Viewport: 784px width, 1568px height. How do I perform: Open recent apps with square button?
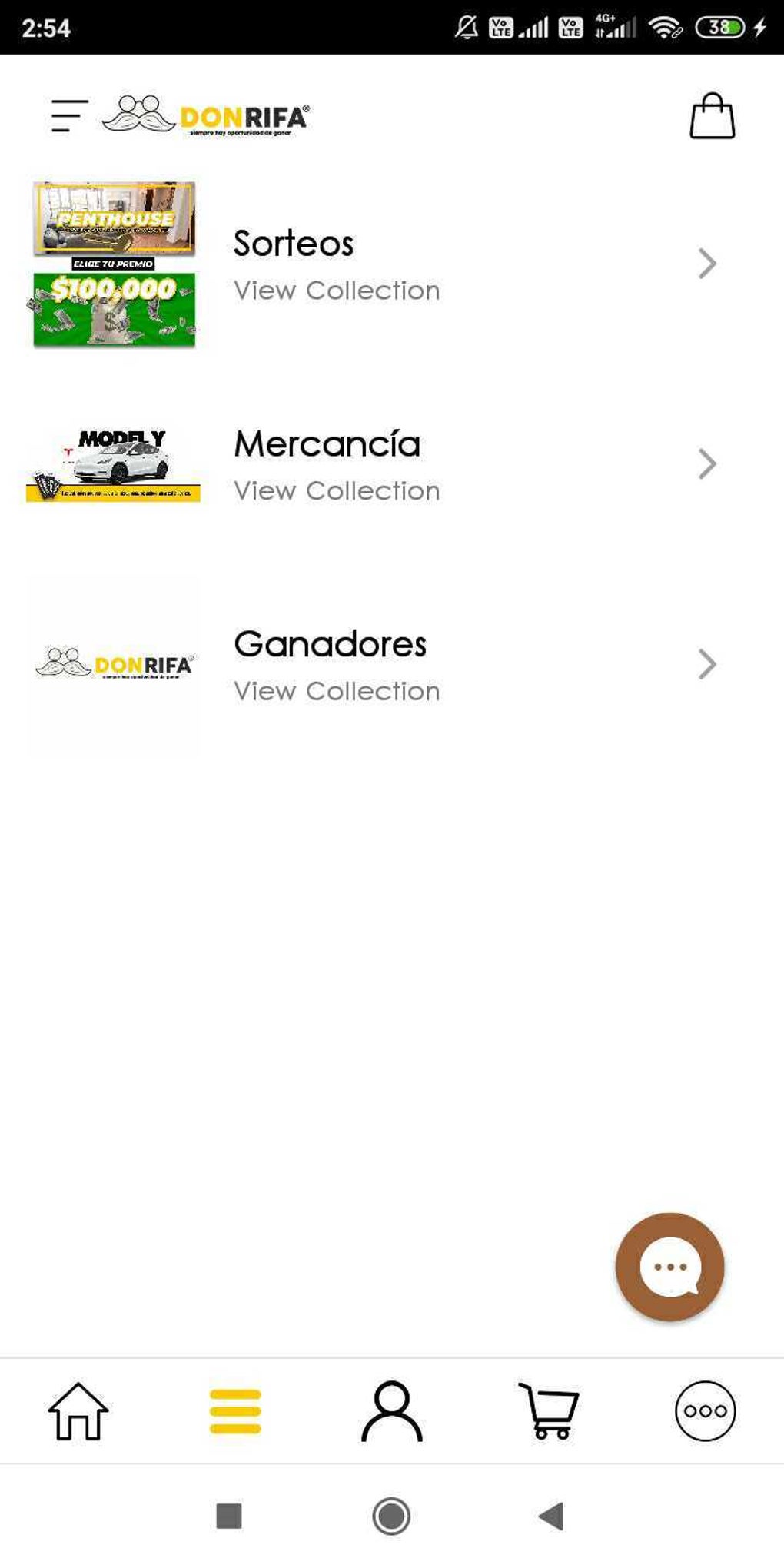(x=229, y=1517)
